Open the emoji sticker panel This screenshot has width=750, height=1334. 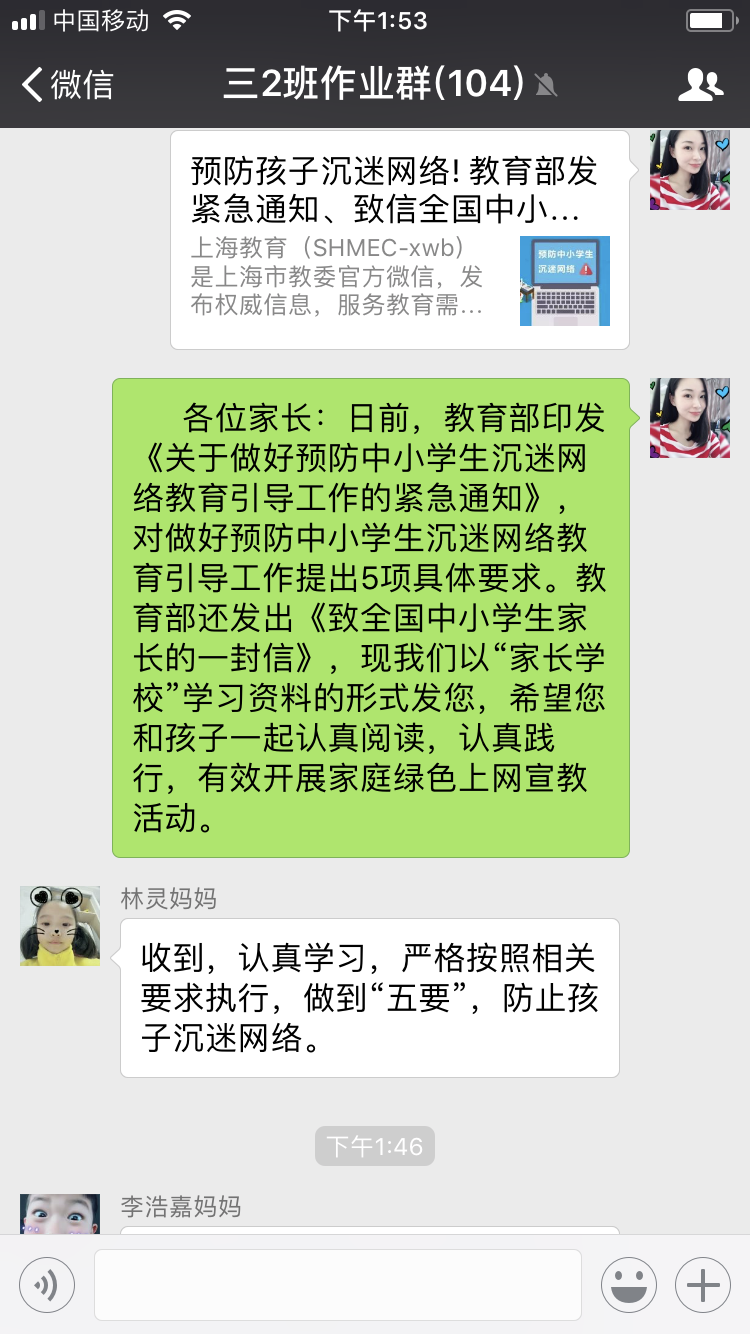[629, 1285]
